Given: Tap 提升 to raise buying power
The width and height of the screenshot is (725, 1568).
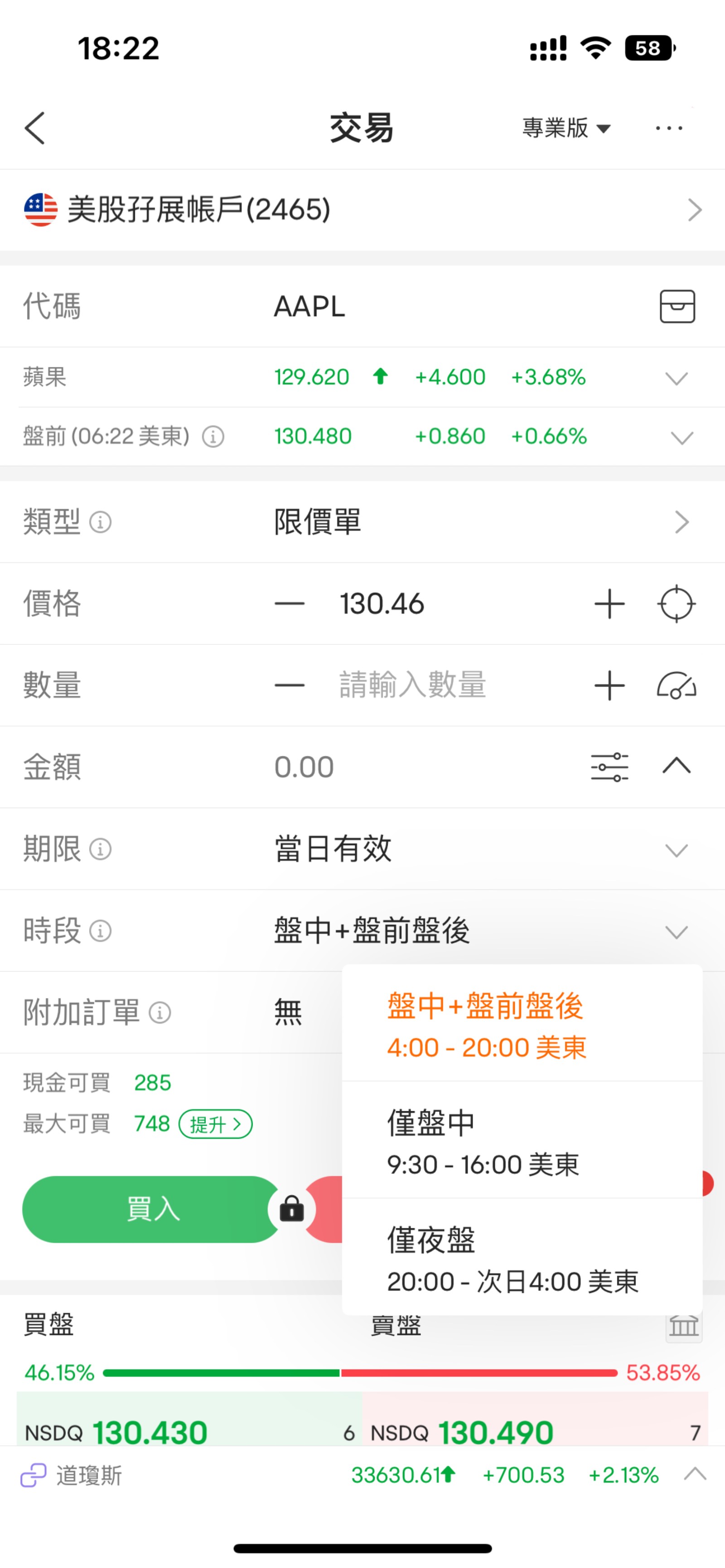Looking at the screenshot, I should click(216, 1124).
